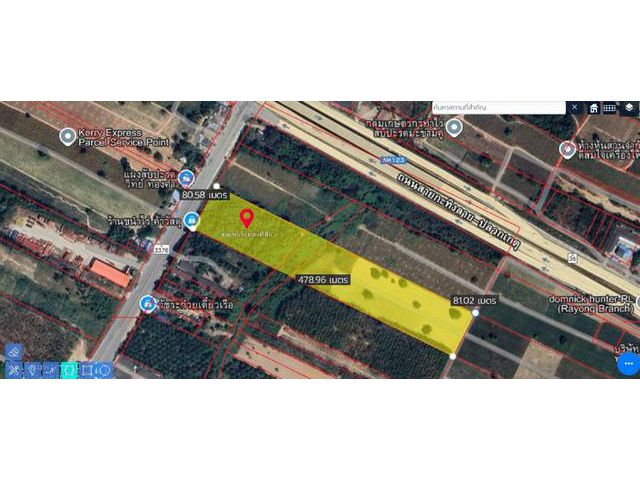The width and height of the screenshot is (640, 480).
Task: Tap the red pin on the land plot
Action: tap(247, 217)
